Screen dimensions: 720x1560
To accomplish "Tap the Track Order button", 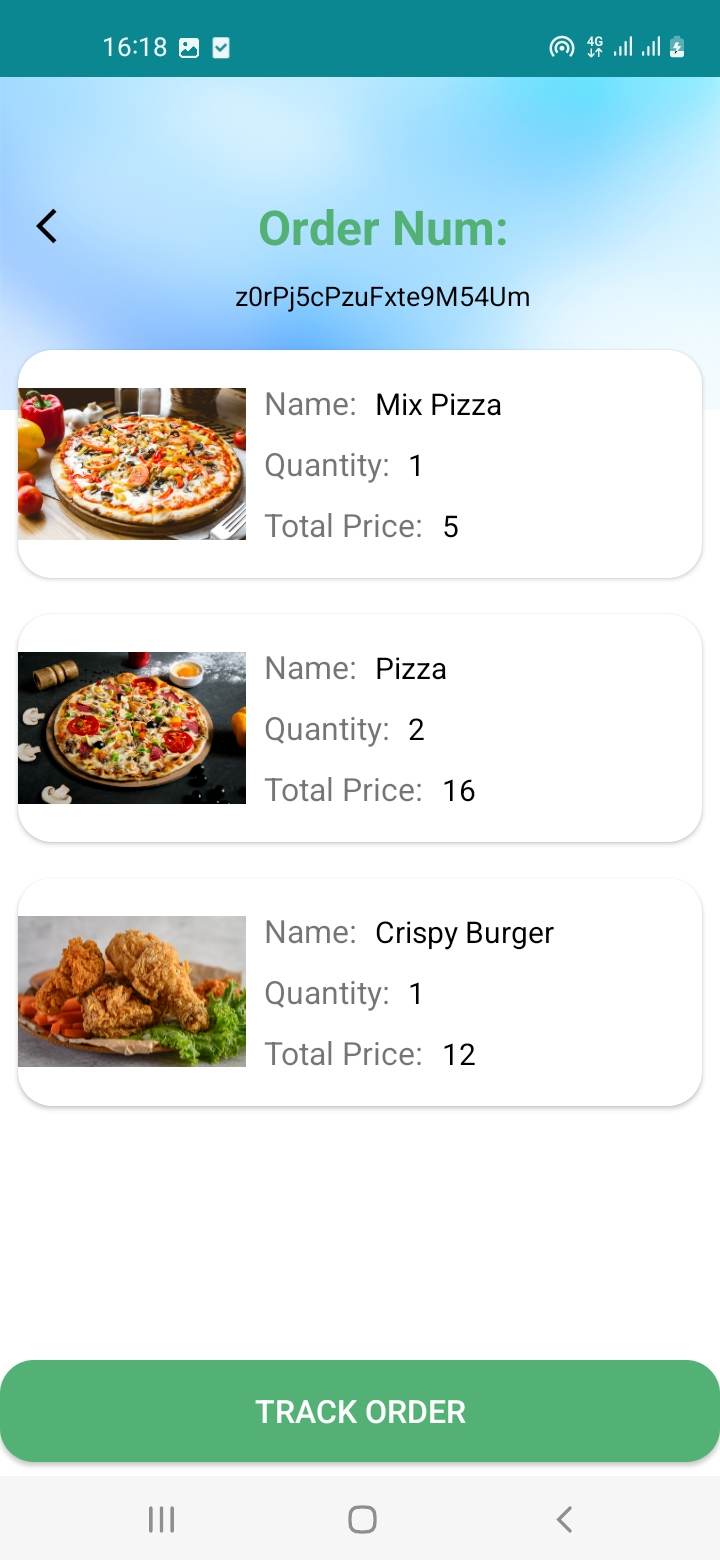I will pos(360,1411).
